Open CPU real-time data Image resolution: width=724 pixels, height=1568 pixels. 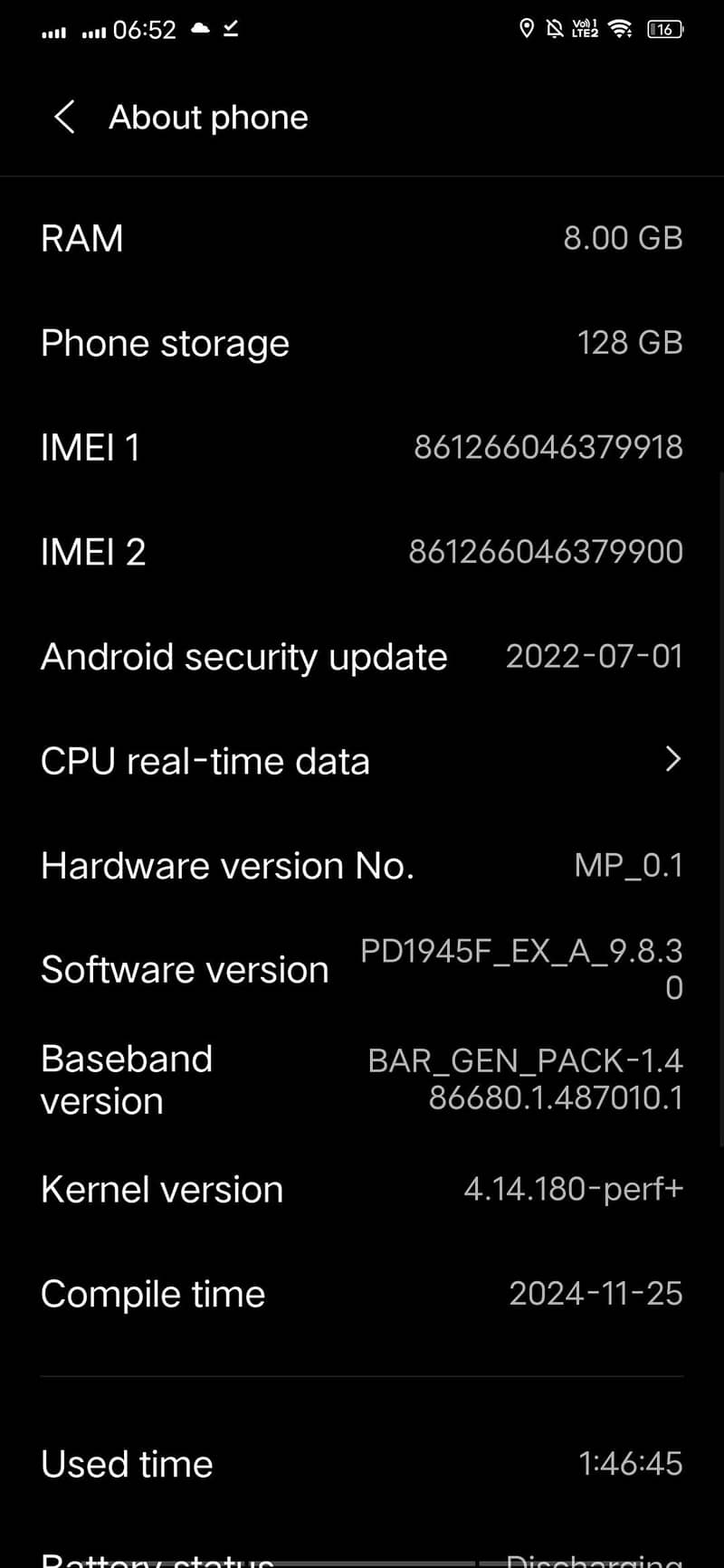[x=361, y=761]
